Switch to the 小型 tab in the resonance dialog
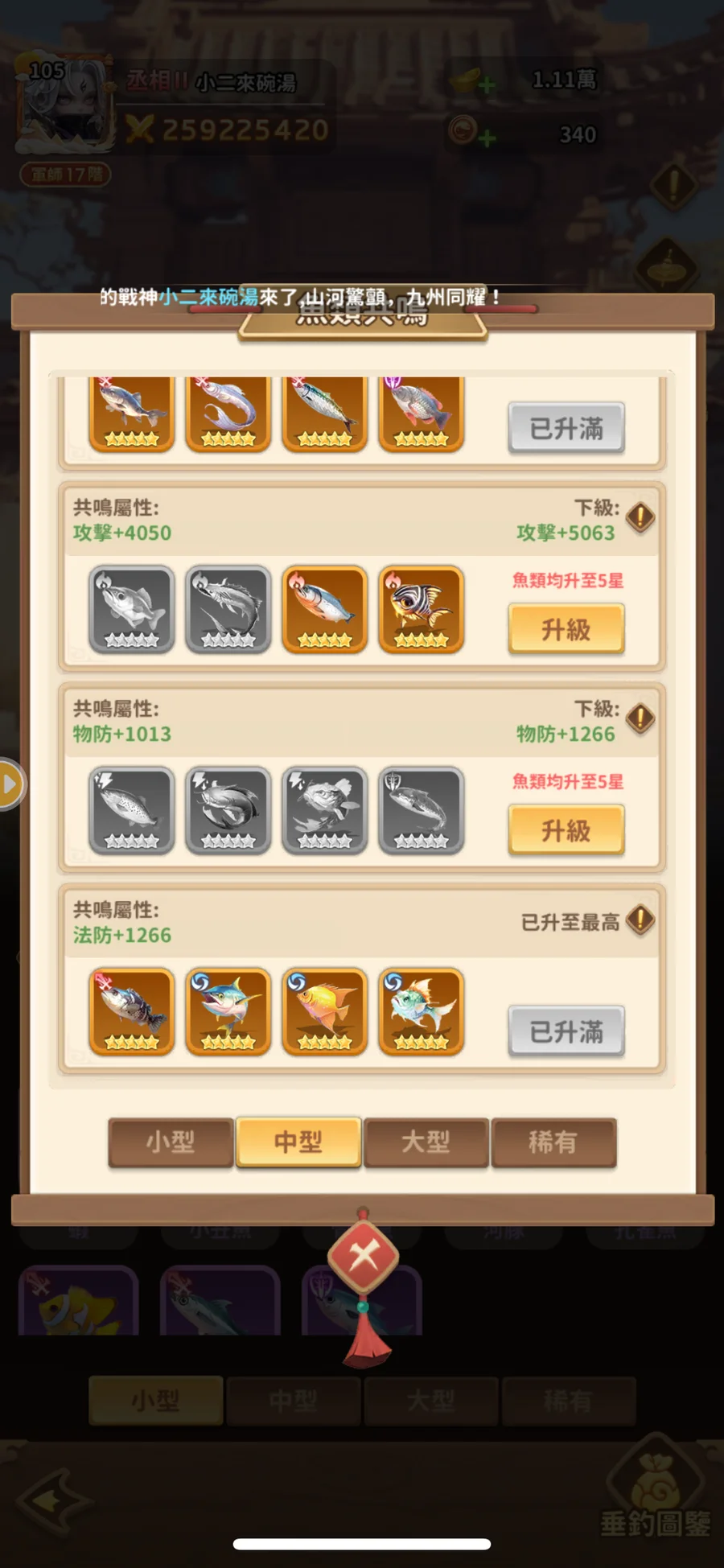Image resolution: width=724 pixels, height=1568 pixels. 171,1142
